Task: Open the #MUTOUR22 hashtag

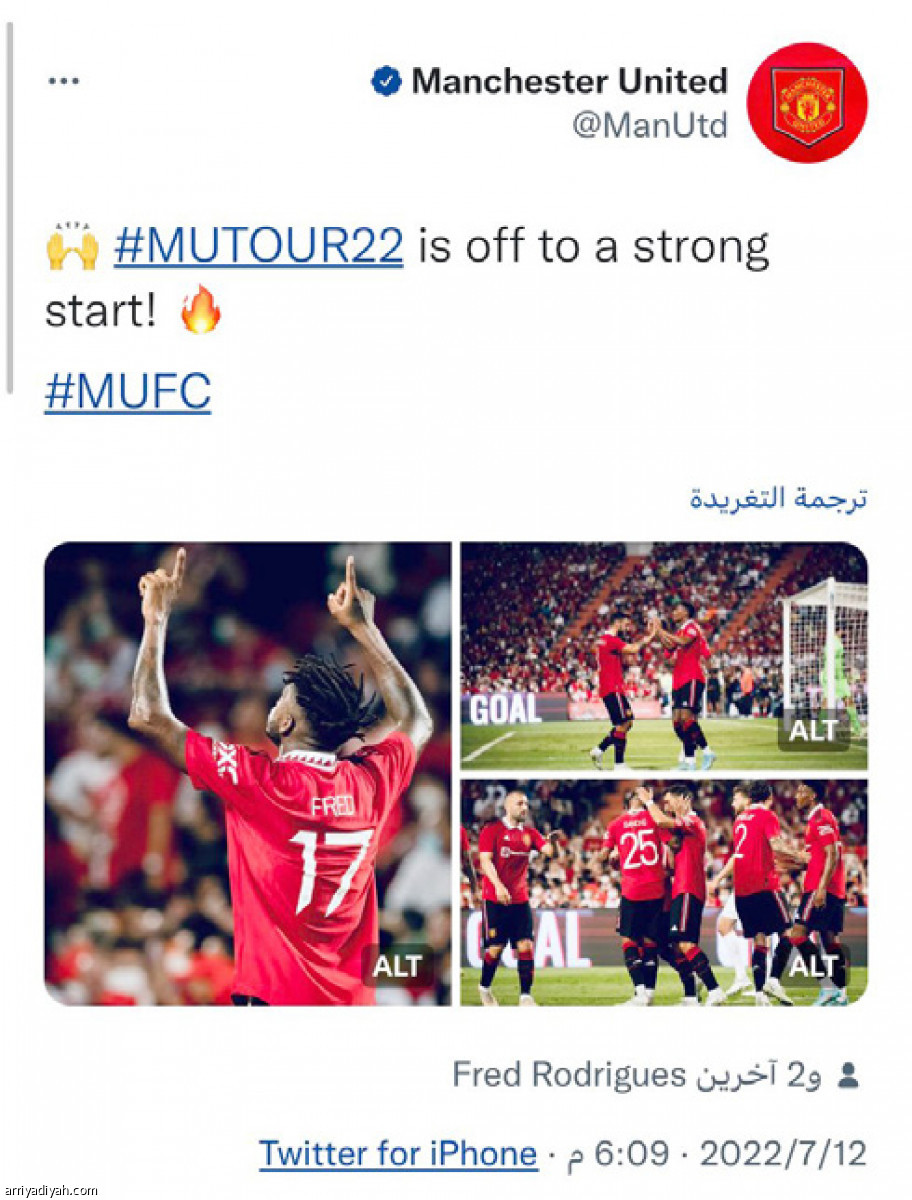Action: click(258, 246)
